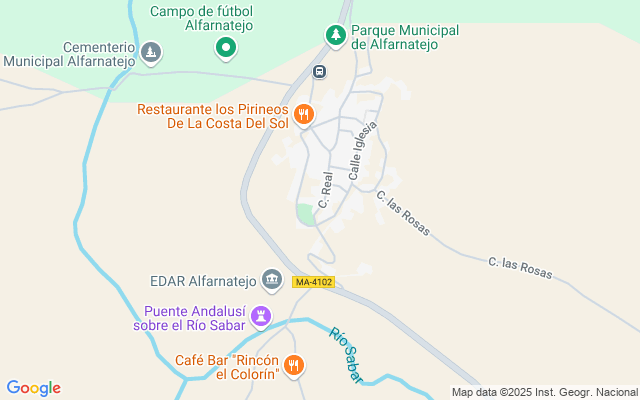Open Restaurante los Pirineos restaurant marker
This screenshot has width=640, height=400.
305,115
